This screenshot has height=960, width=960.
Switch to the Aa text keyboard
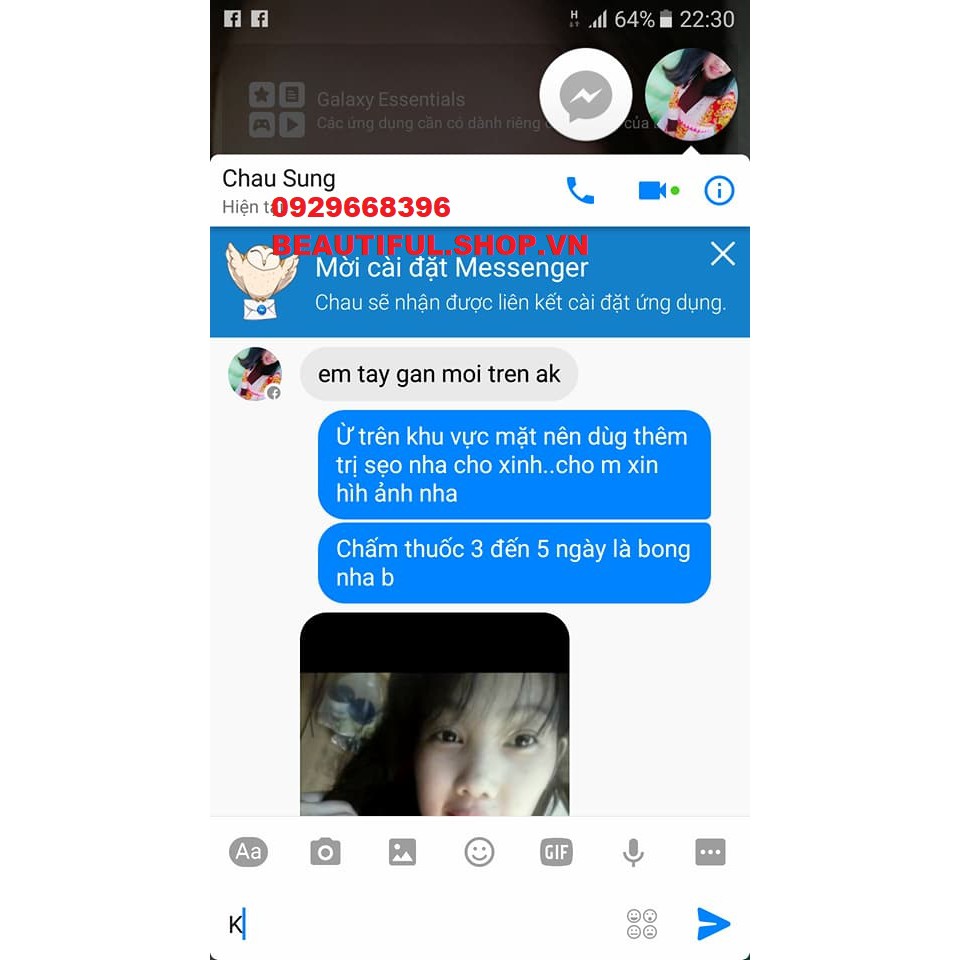click(248, 852)
